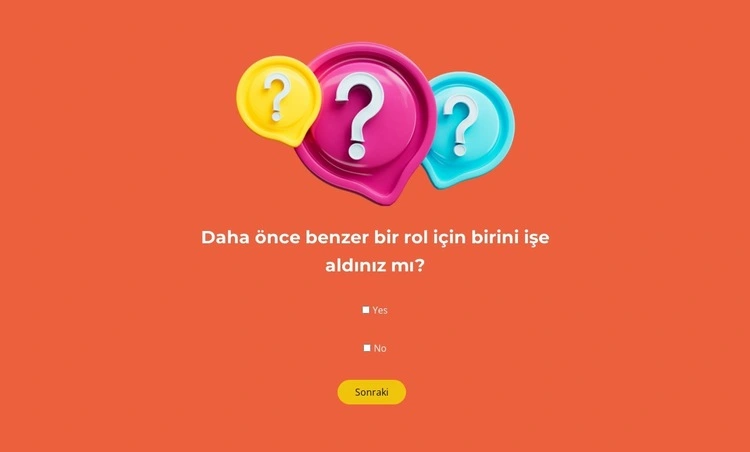Select the No checkbox
Image resolution: width=750 pixels, height=452 pixels.
tap(367, 348)
